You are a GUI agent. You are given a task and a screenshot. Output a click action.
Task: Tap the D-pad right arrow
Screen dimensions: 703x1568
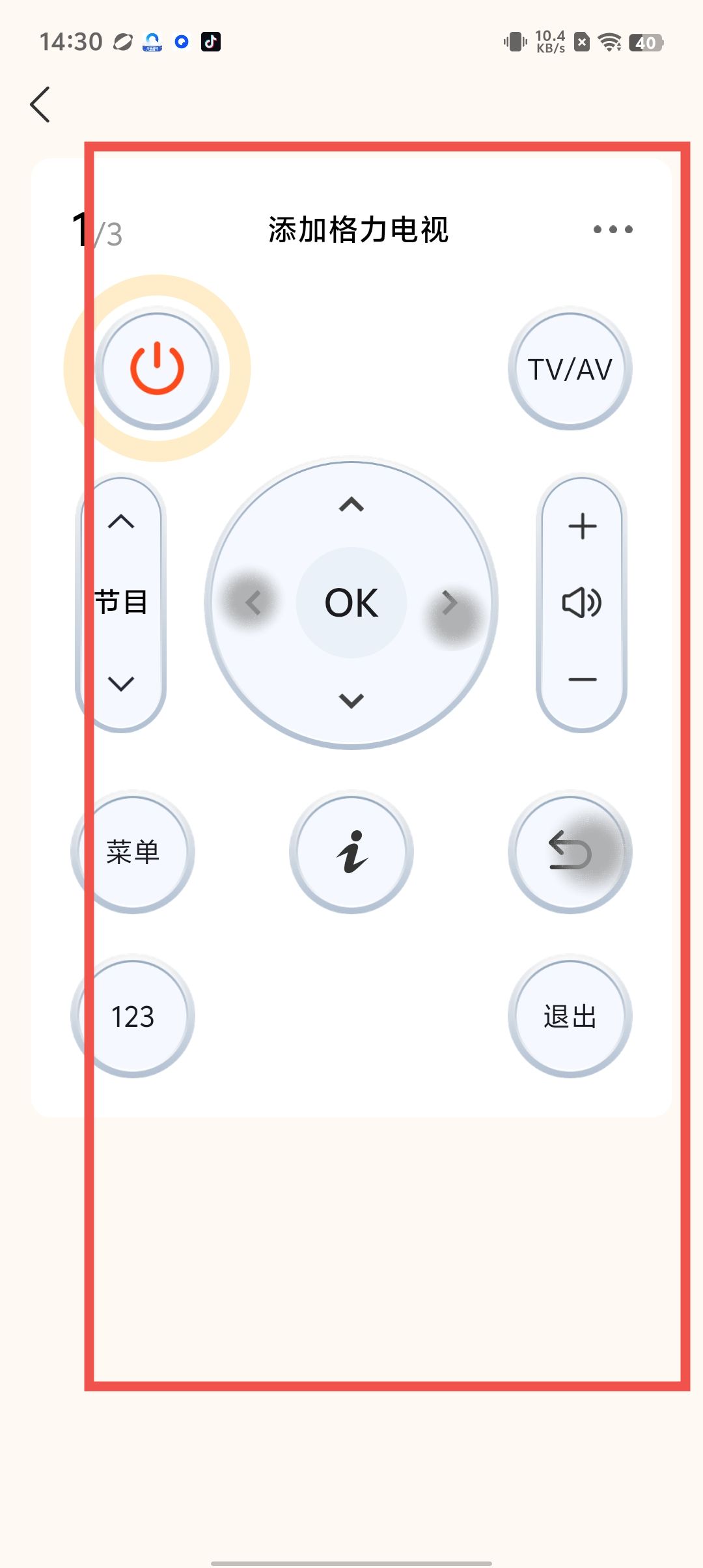pyautogui.click(x=449, y=603)
